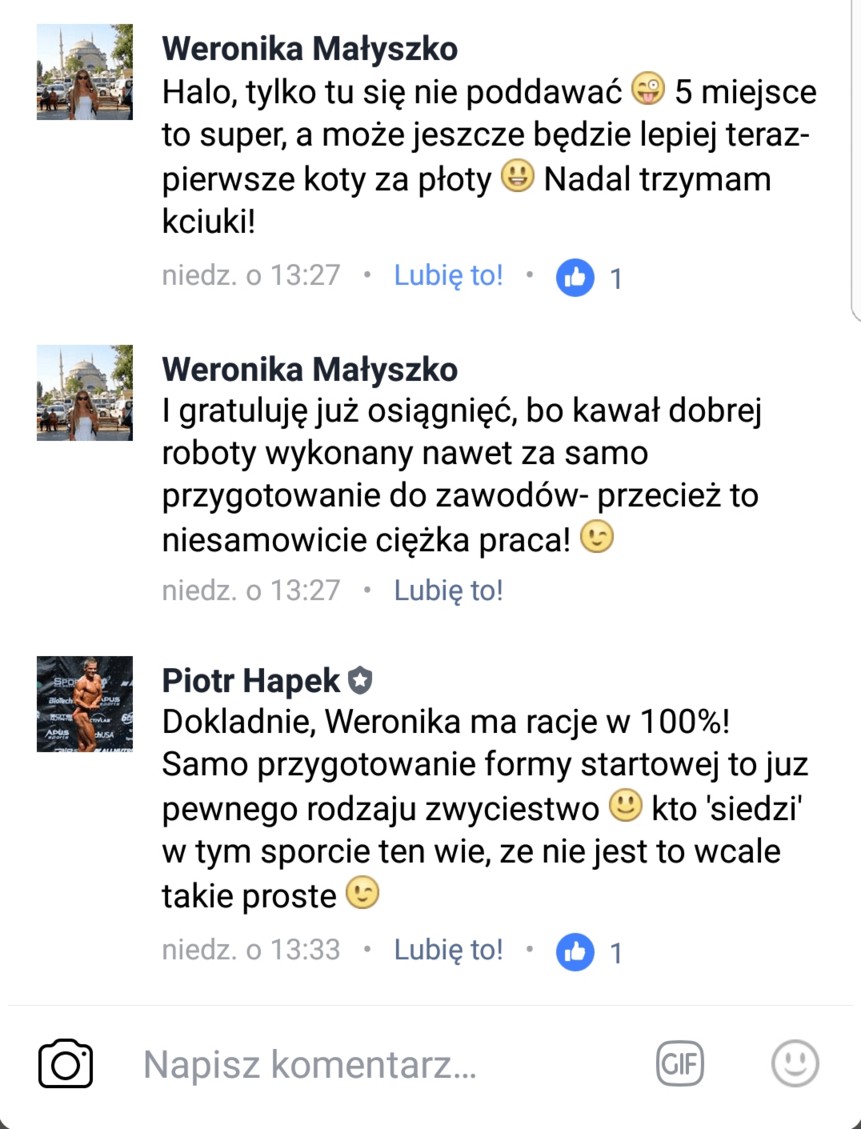This screenshot has height=1129, width=861.
Task: Open Piotr Hapek's profile picture
Action: [85, 704]
